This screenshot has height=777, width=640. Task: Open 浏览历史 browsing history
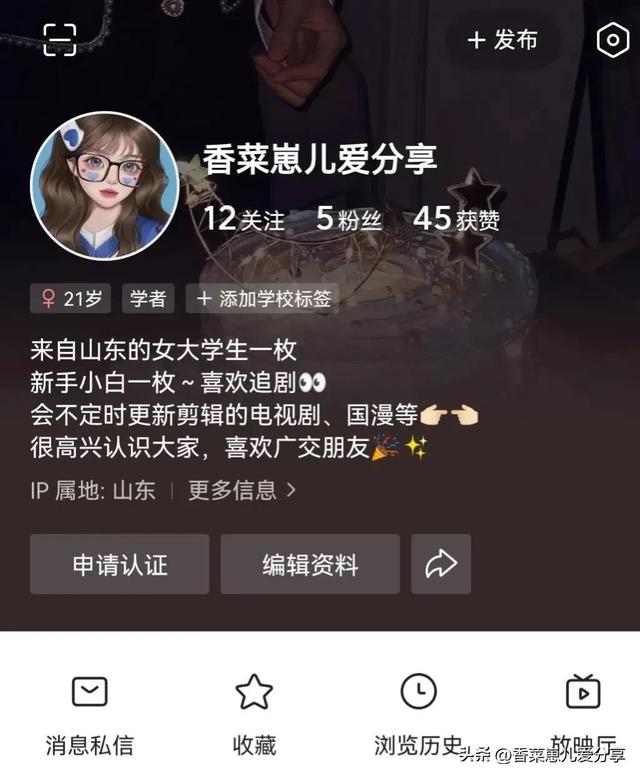[418, 712]
